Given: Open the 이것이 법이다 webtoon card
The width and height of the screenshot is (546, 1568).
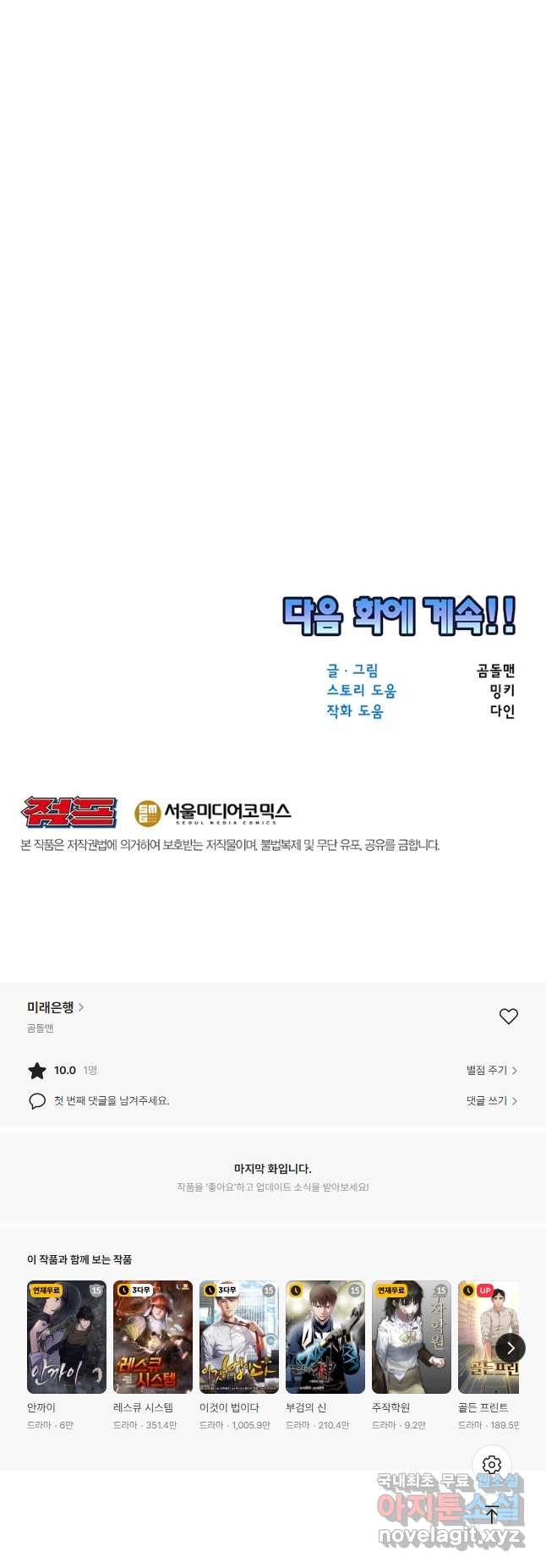Looking at the screenshot, I should (x=239, y=1337).
